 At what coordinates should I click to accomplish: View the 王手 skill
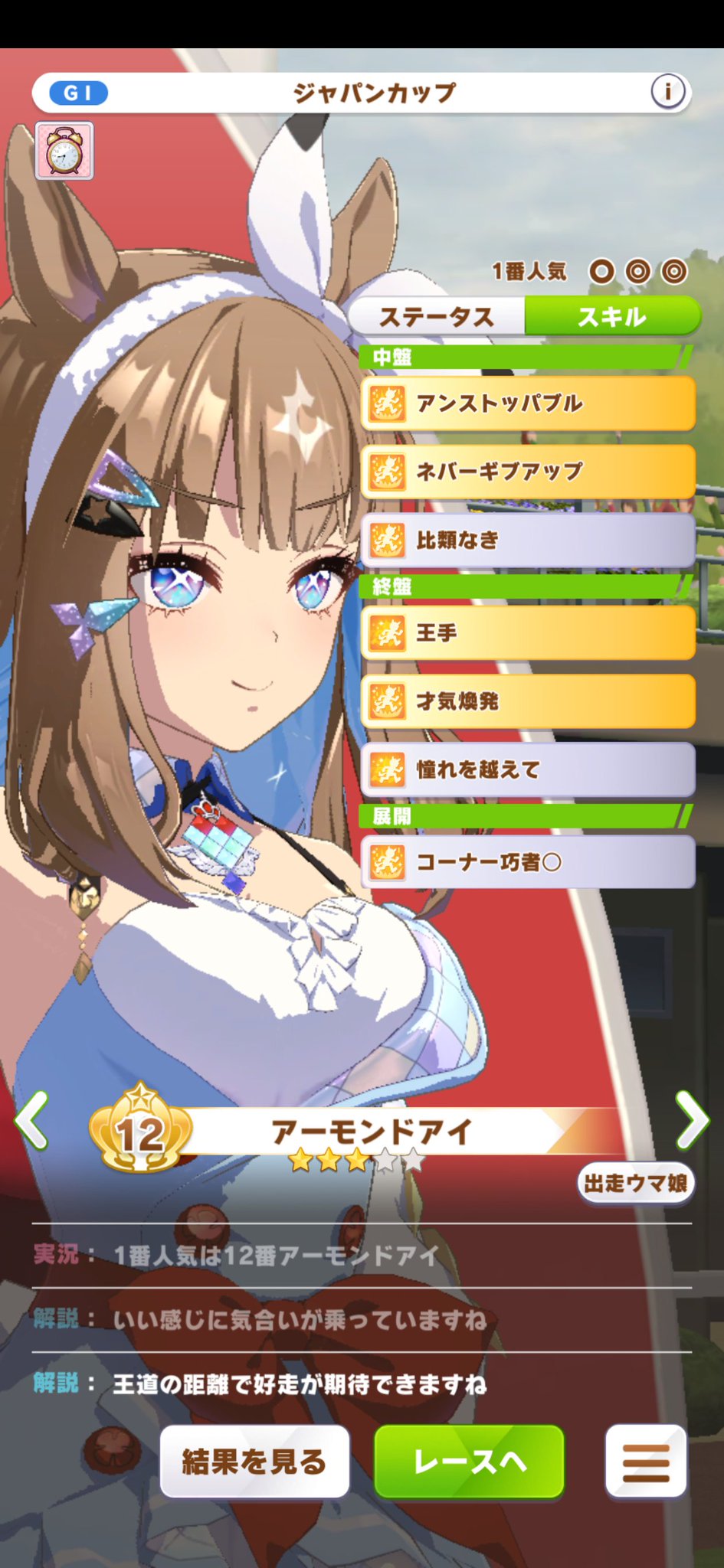tap(528, 633)
